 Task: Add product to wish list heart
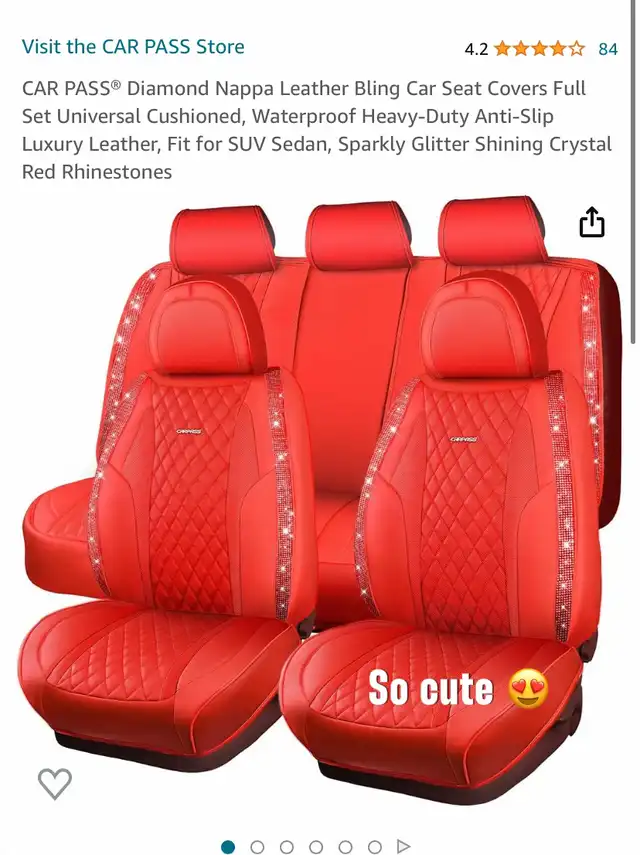(x=55, y=783)
